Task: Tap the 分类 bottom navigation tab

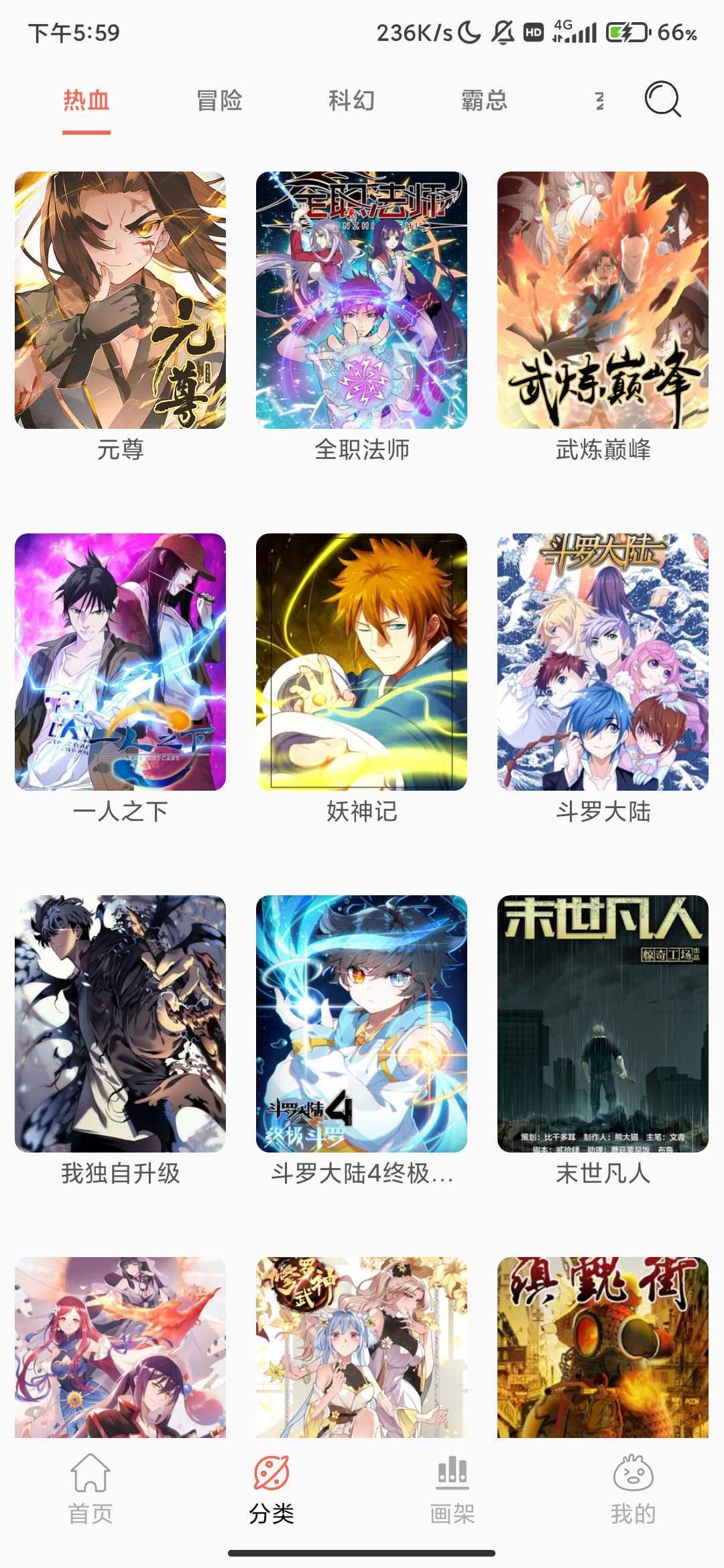Action: click(x=271, y=1488)
